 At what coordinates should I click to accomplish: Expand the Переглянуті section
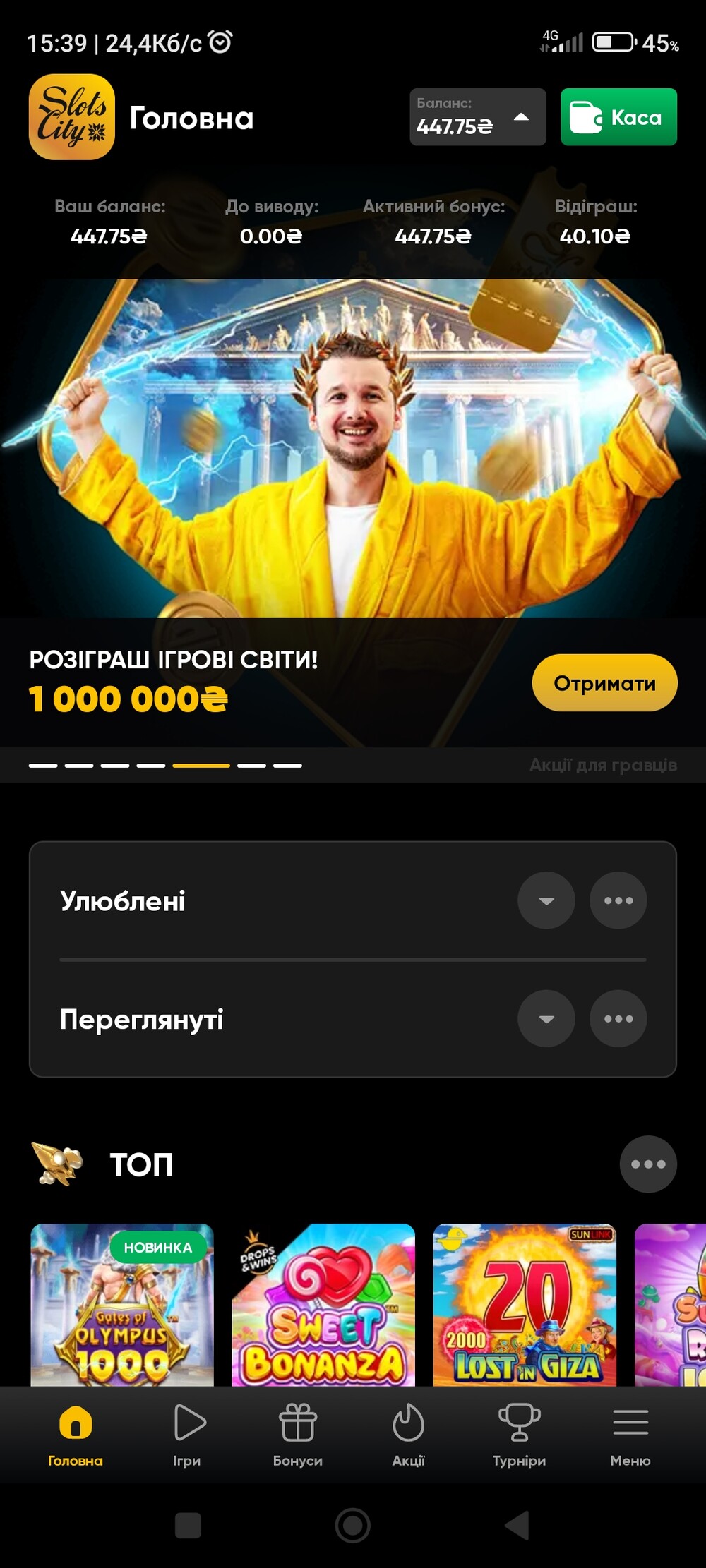coord(546,1018)
